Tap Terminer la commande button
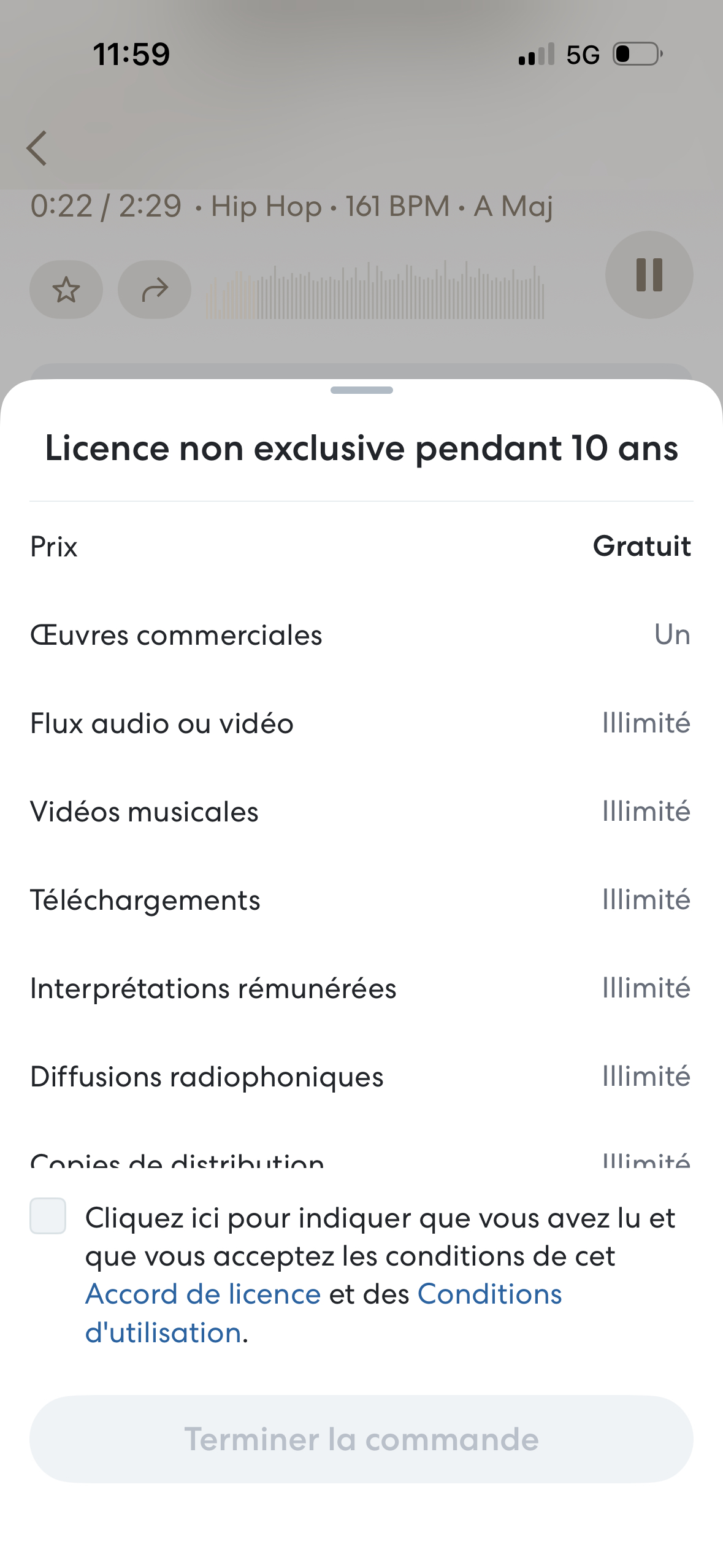 (x=361, y=1439)
